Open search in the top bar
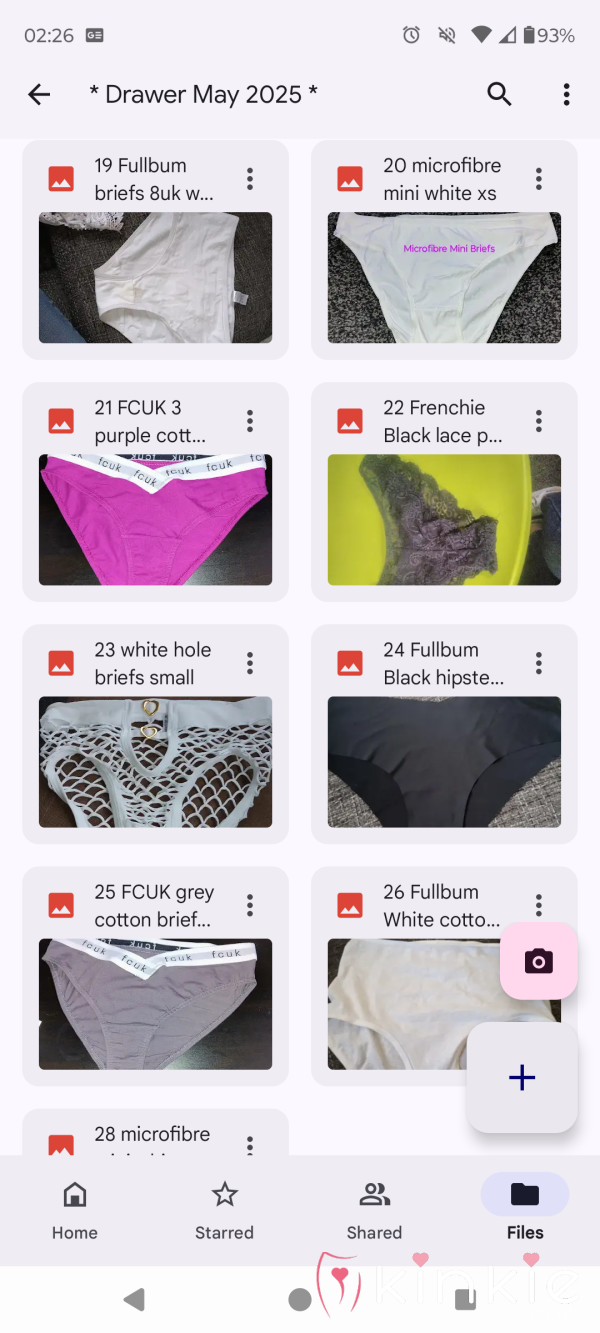The image size is (600, 1333). pos(499,94)
